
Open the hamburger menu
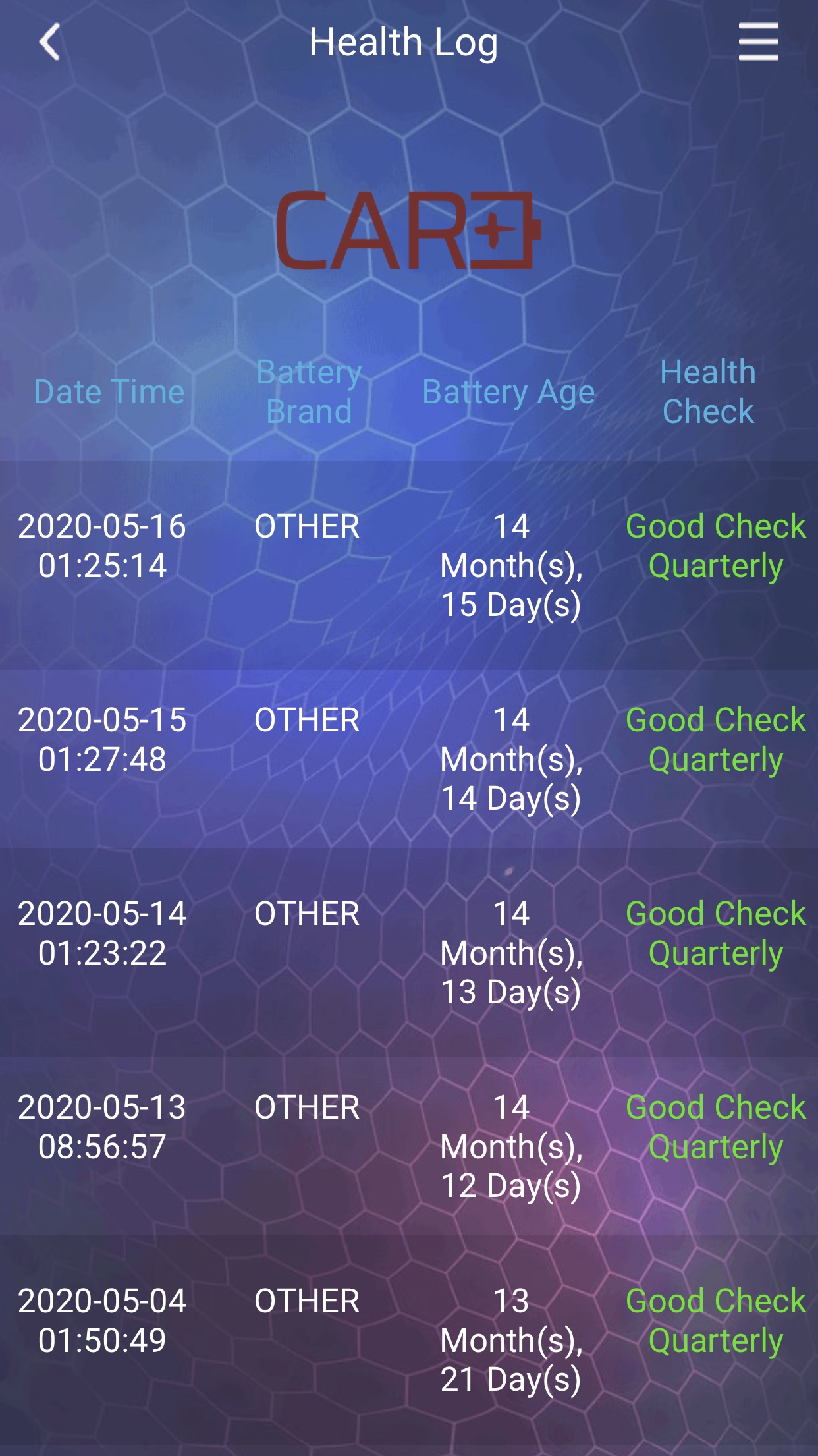[x=758, y=42]
